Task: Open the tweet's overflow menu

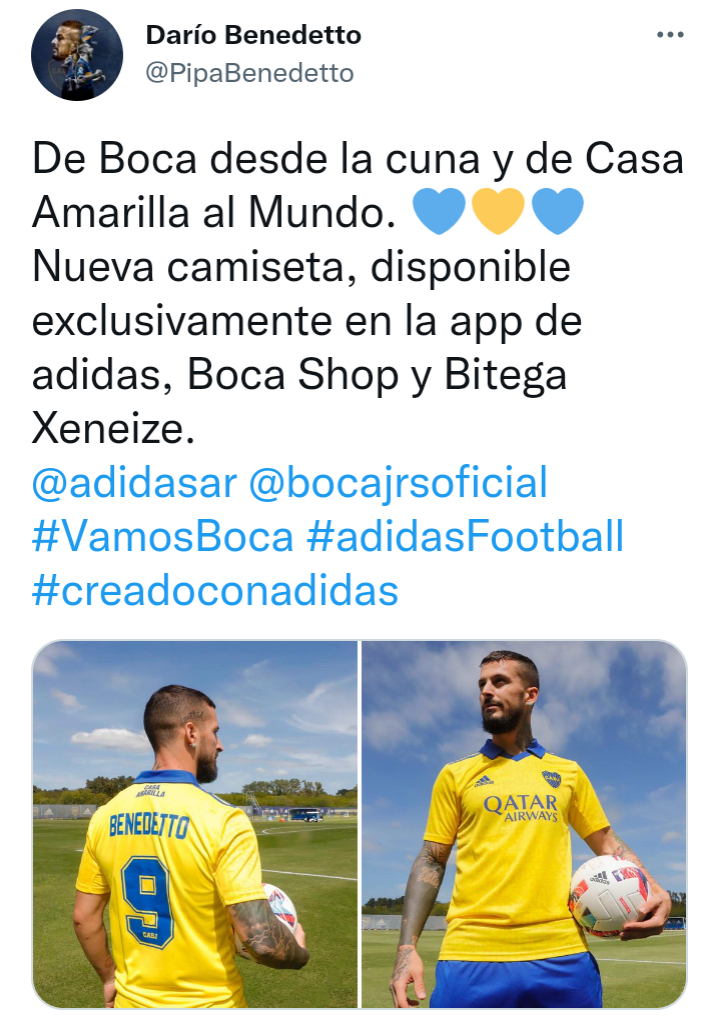Action: point(670,35)
